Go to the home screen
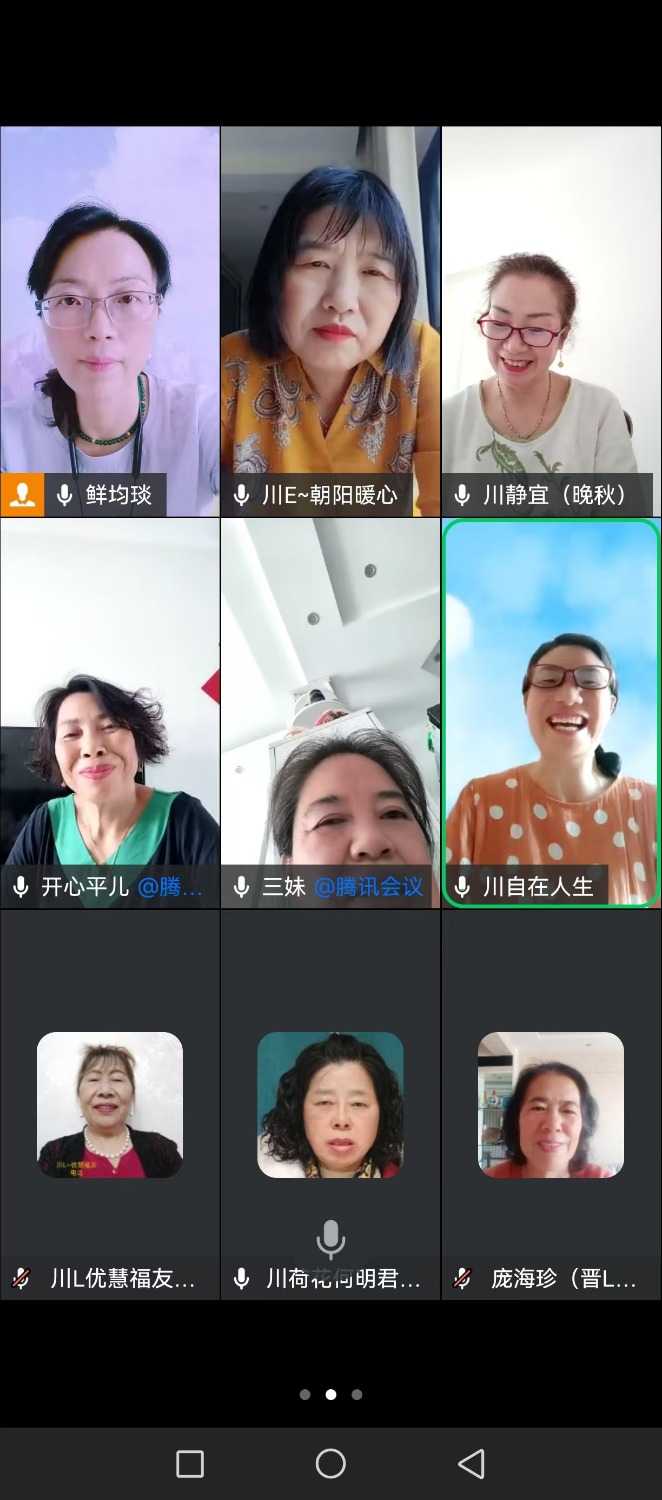The image size is (662, 1500). [331, 1464]
